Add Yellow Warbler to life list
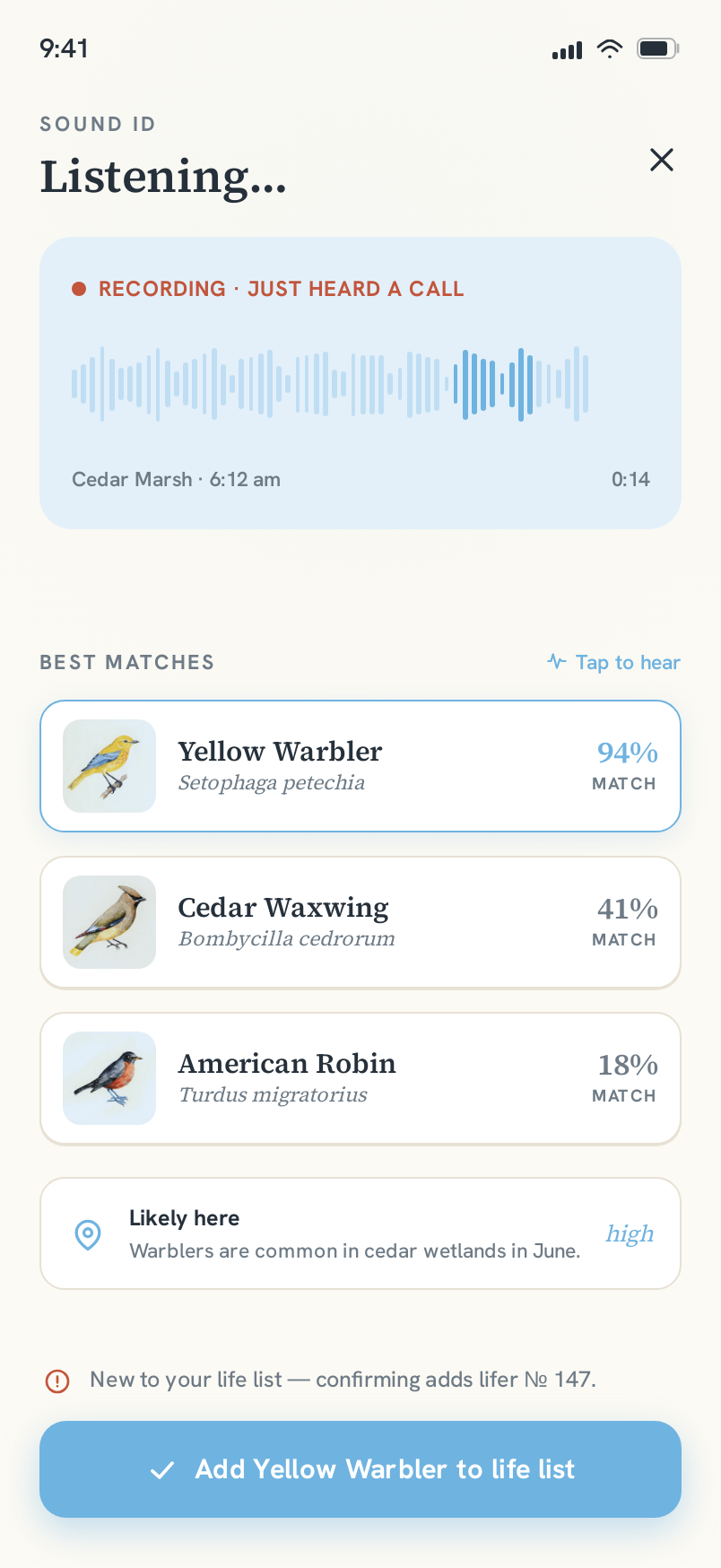This screenshot has width=721, height=1568. click(360, 1469)
